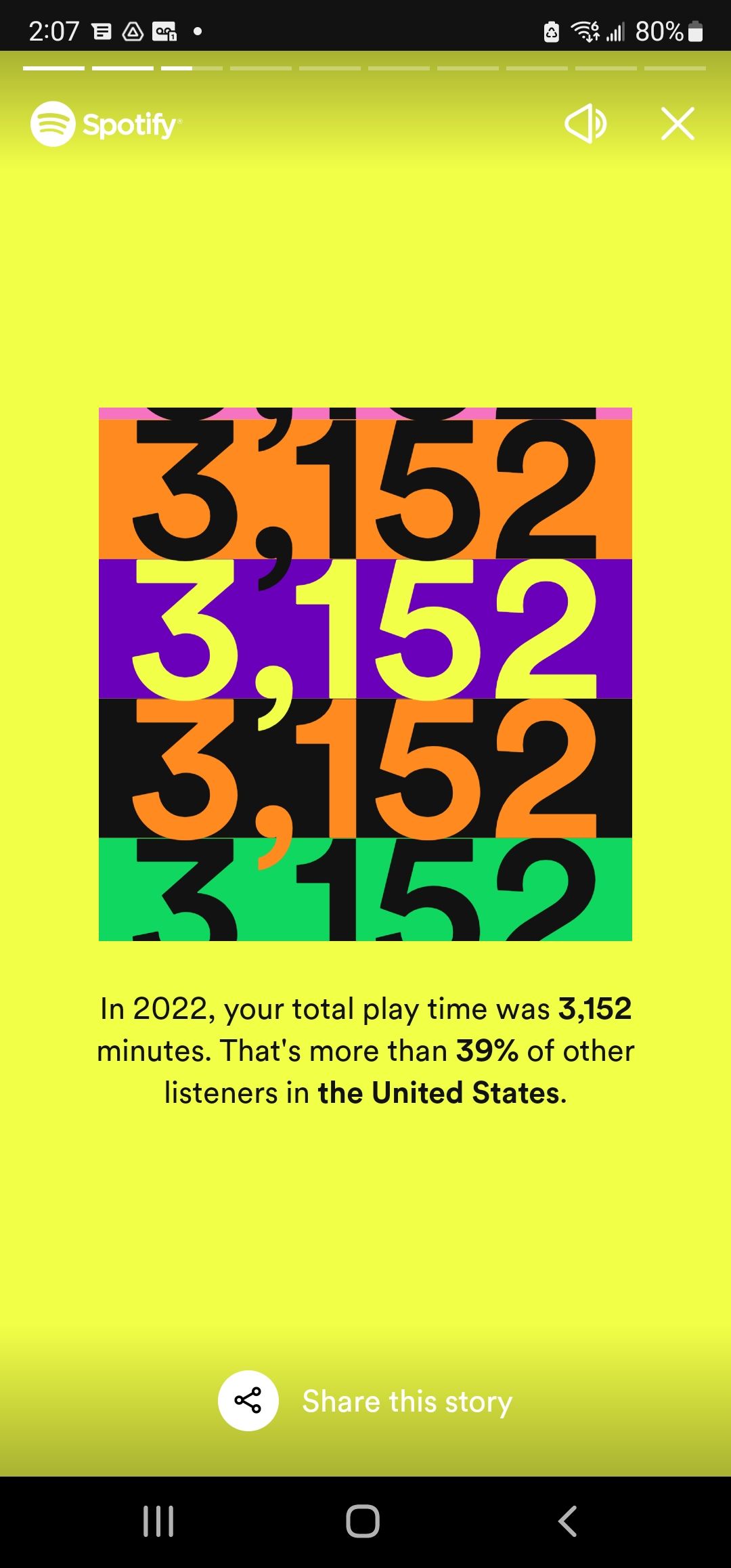Tap the share icon in the circle

pos(247,1401)
